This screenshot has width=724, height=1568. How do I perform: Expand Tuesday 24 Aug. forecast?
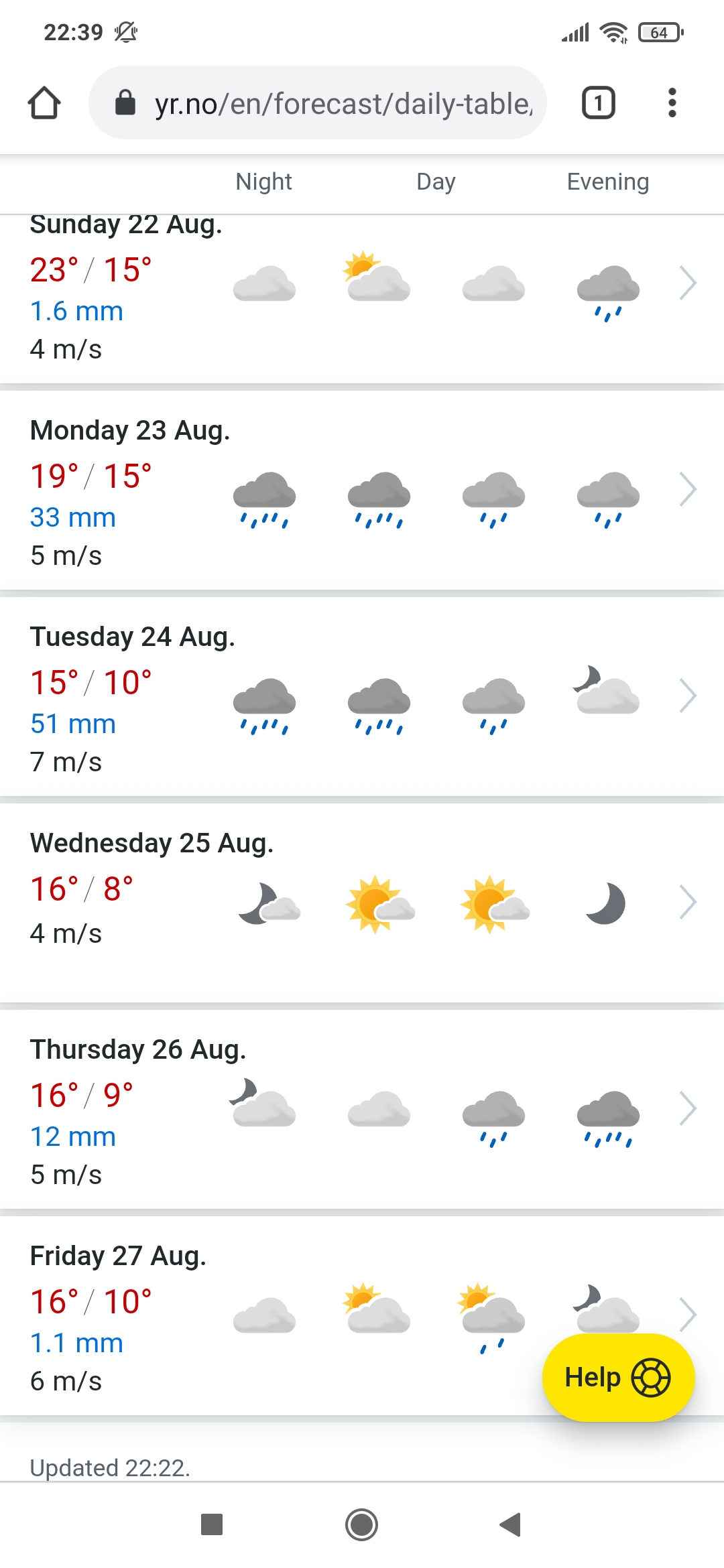688,696
